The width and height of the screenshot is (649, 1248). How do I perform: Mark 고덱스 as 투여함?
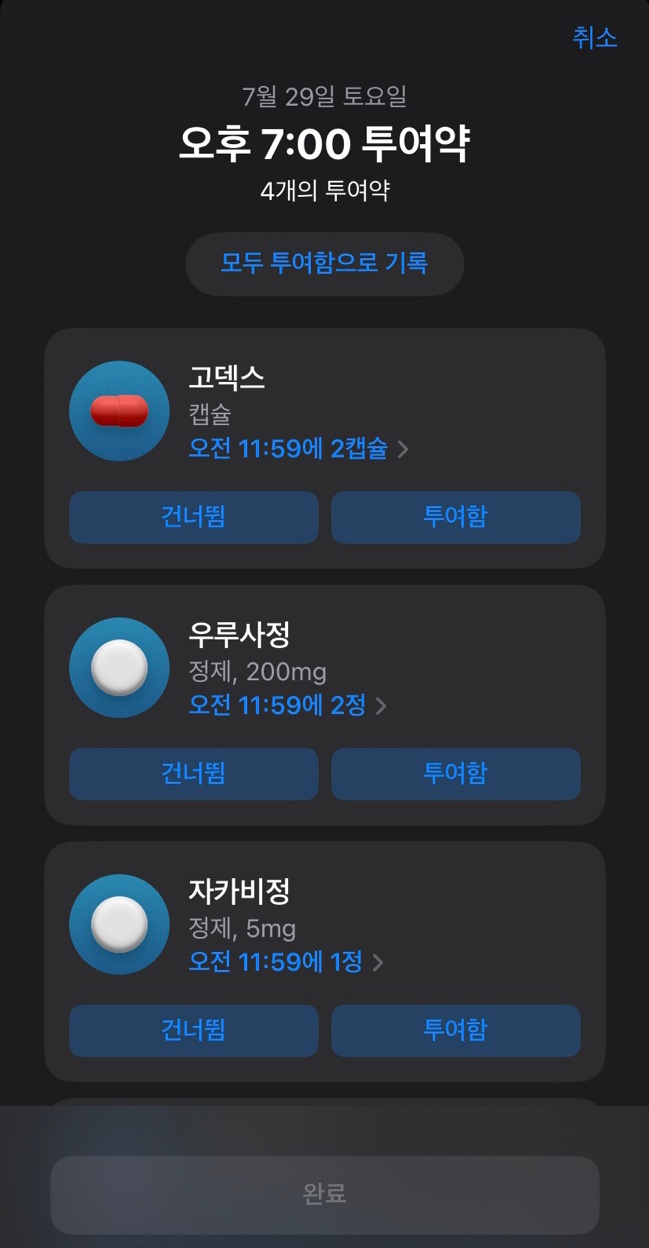point(456,517)
